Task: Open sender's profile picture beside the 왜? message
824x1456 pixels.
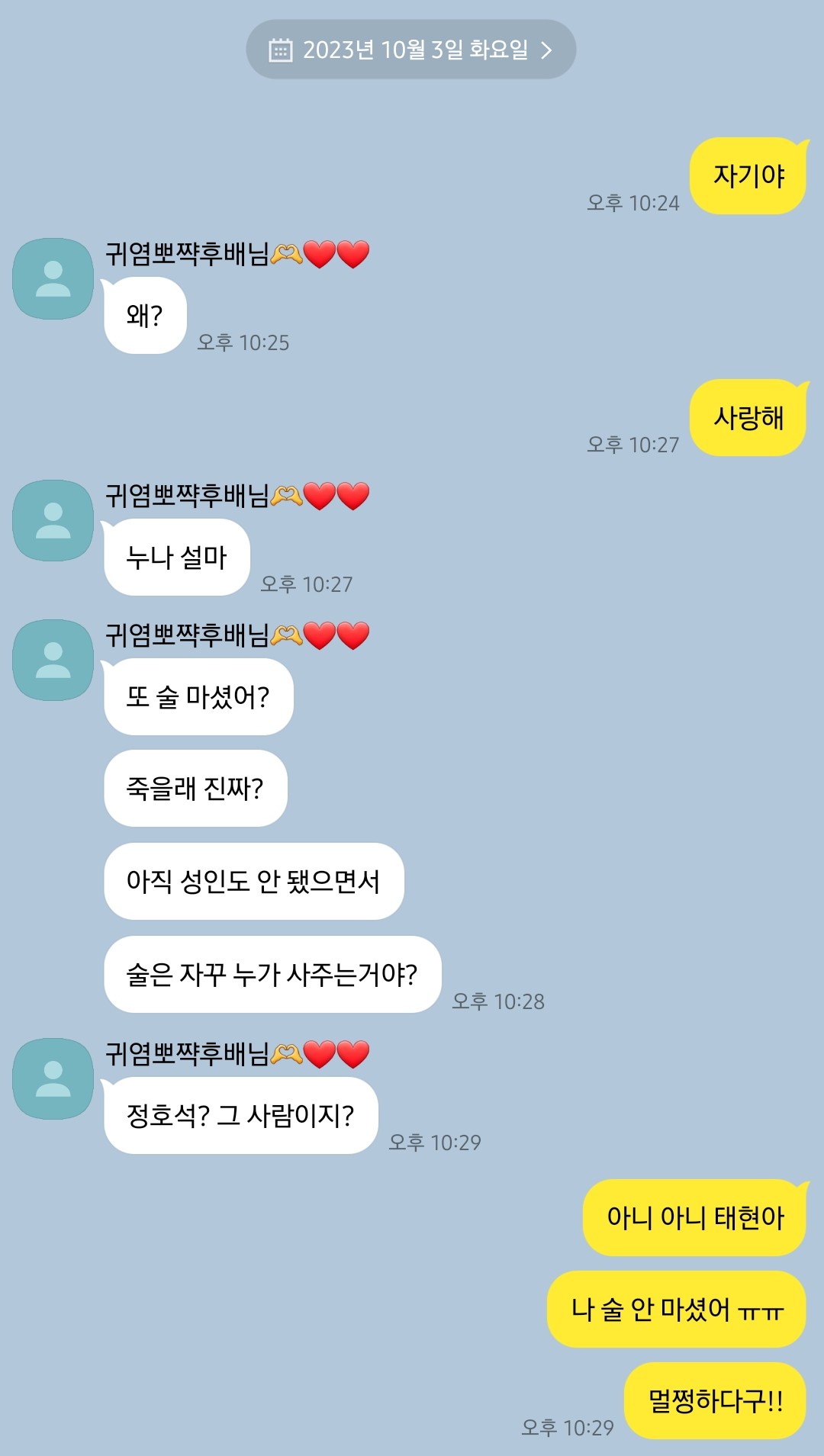Action: pos(53,279)
